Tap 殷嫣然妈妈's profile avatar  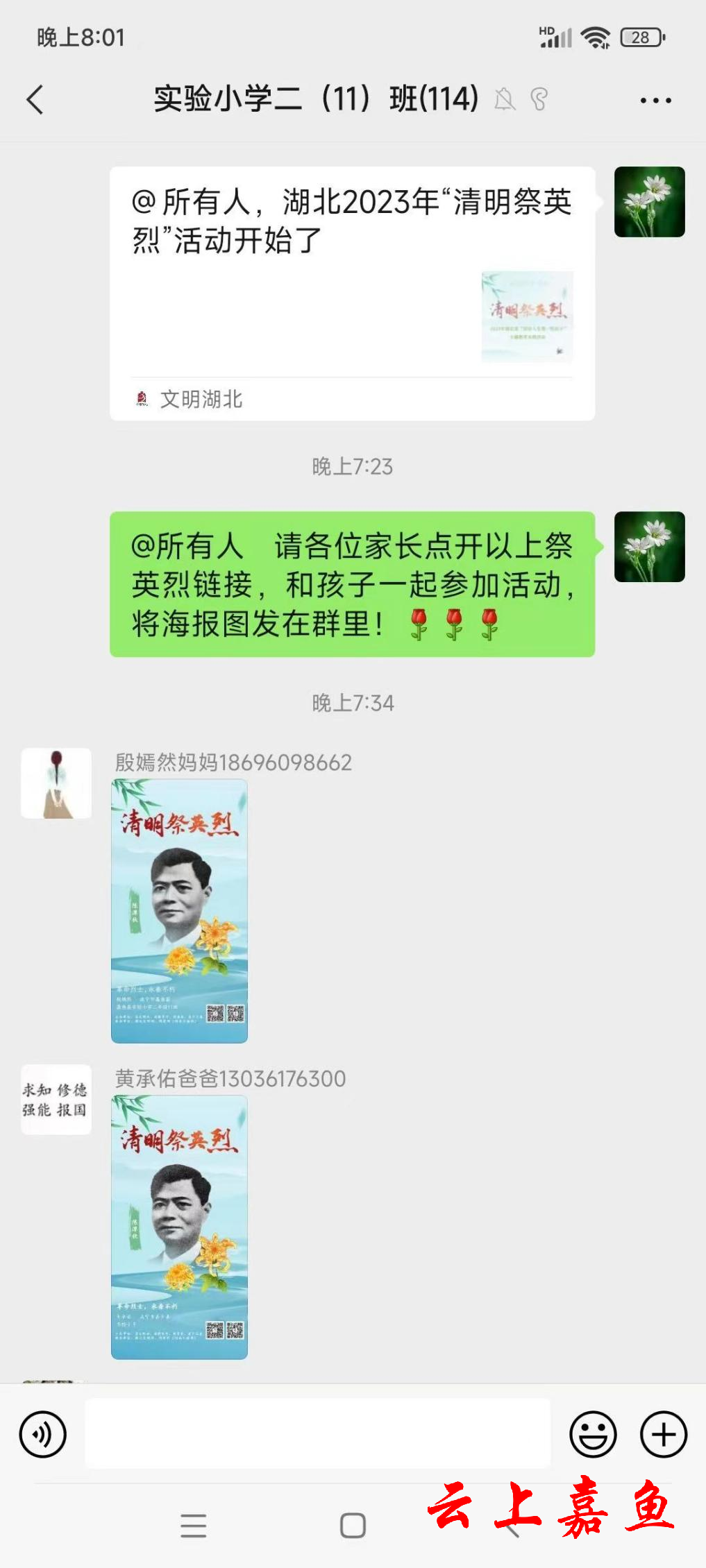click(x=56, y=783)
